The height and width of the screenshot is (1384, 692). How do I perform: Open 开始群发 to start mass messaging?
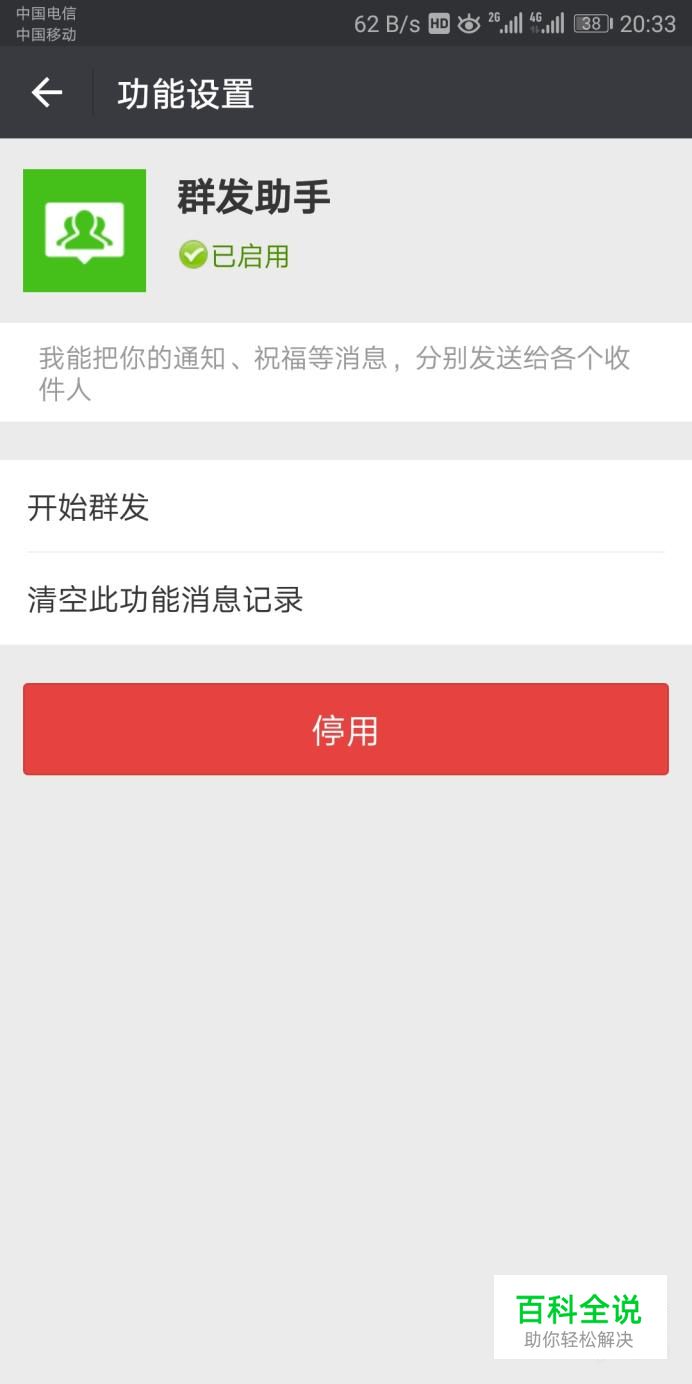(x=346, y=507)
